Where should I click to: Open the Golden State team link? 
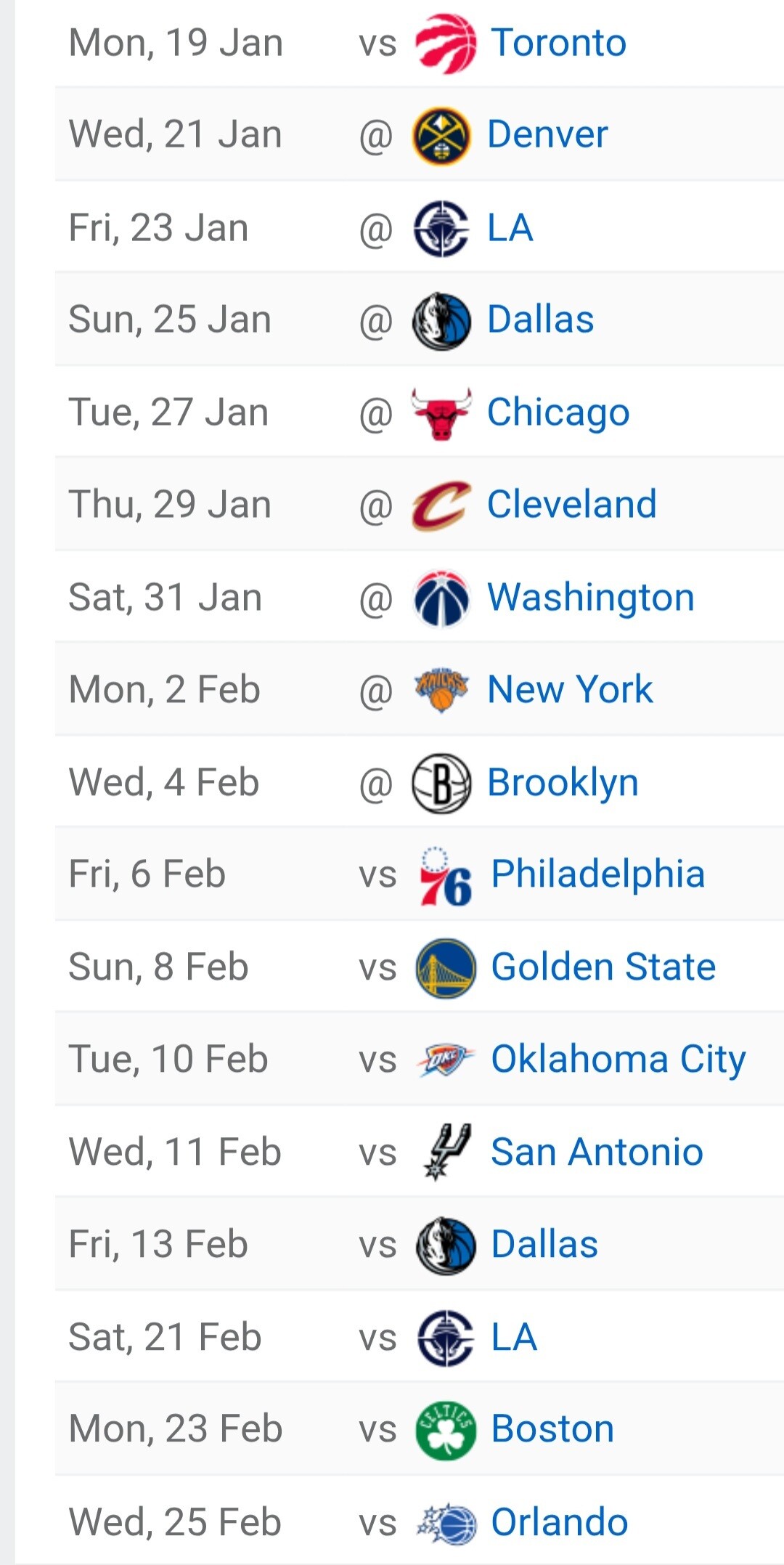point(603,967)
